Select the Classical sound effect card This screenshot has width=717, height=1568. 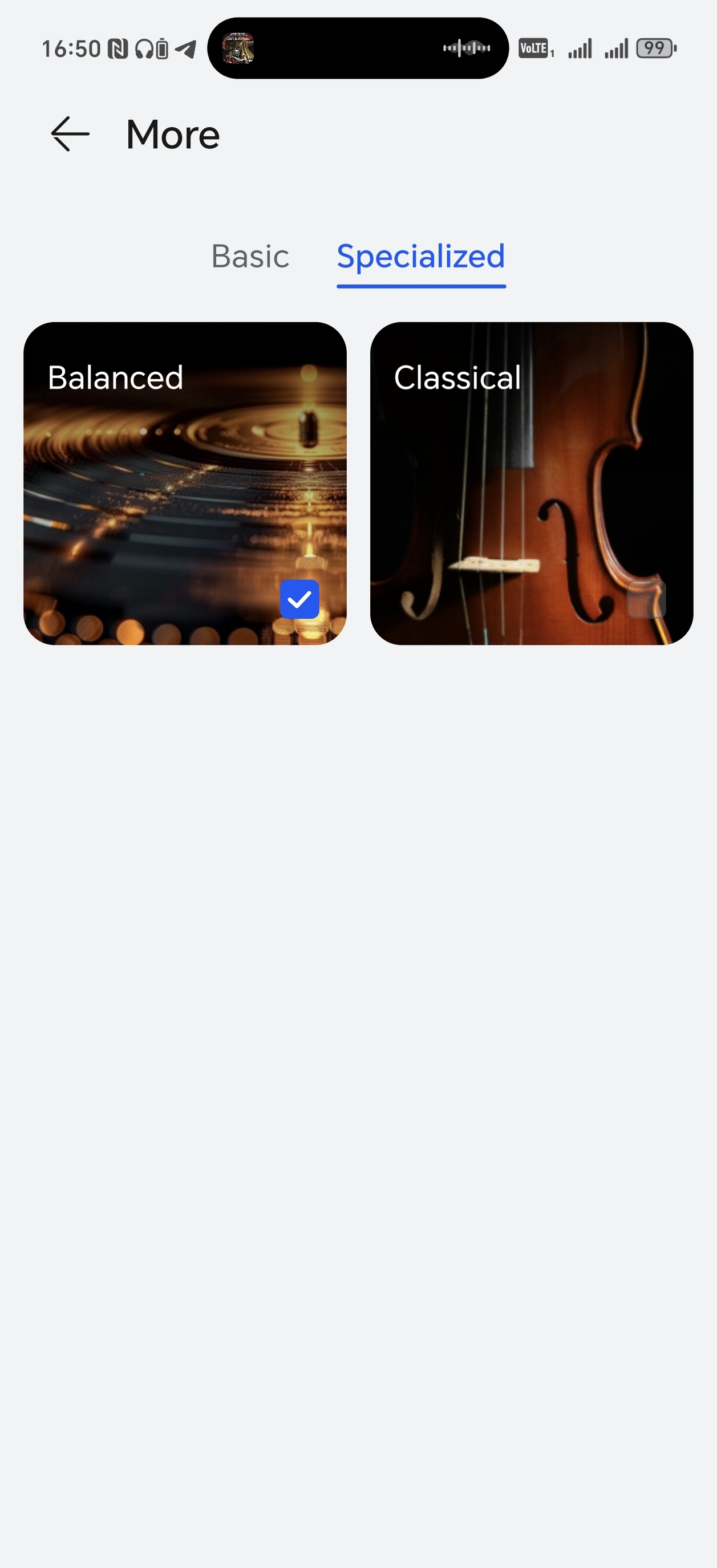coord(531,484)
